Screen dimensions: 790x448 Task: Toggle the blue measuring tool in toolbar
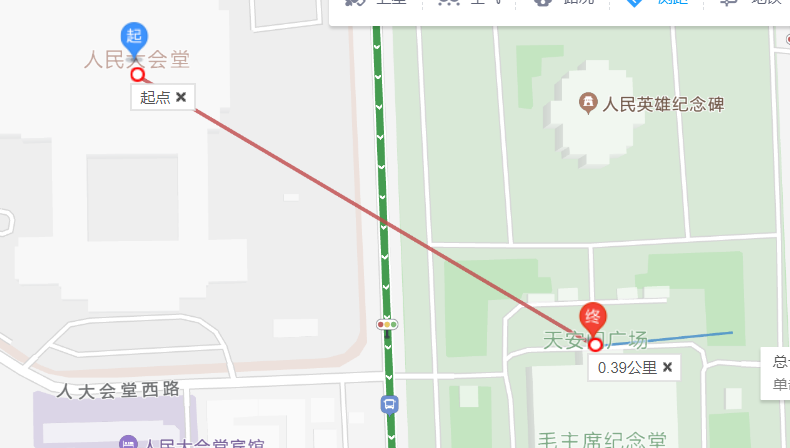634,3
